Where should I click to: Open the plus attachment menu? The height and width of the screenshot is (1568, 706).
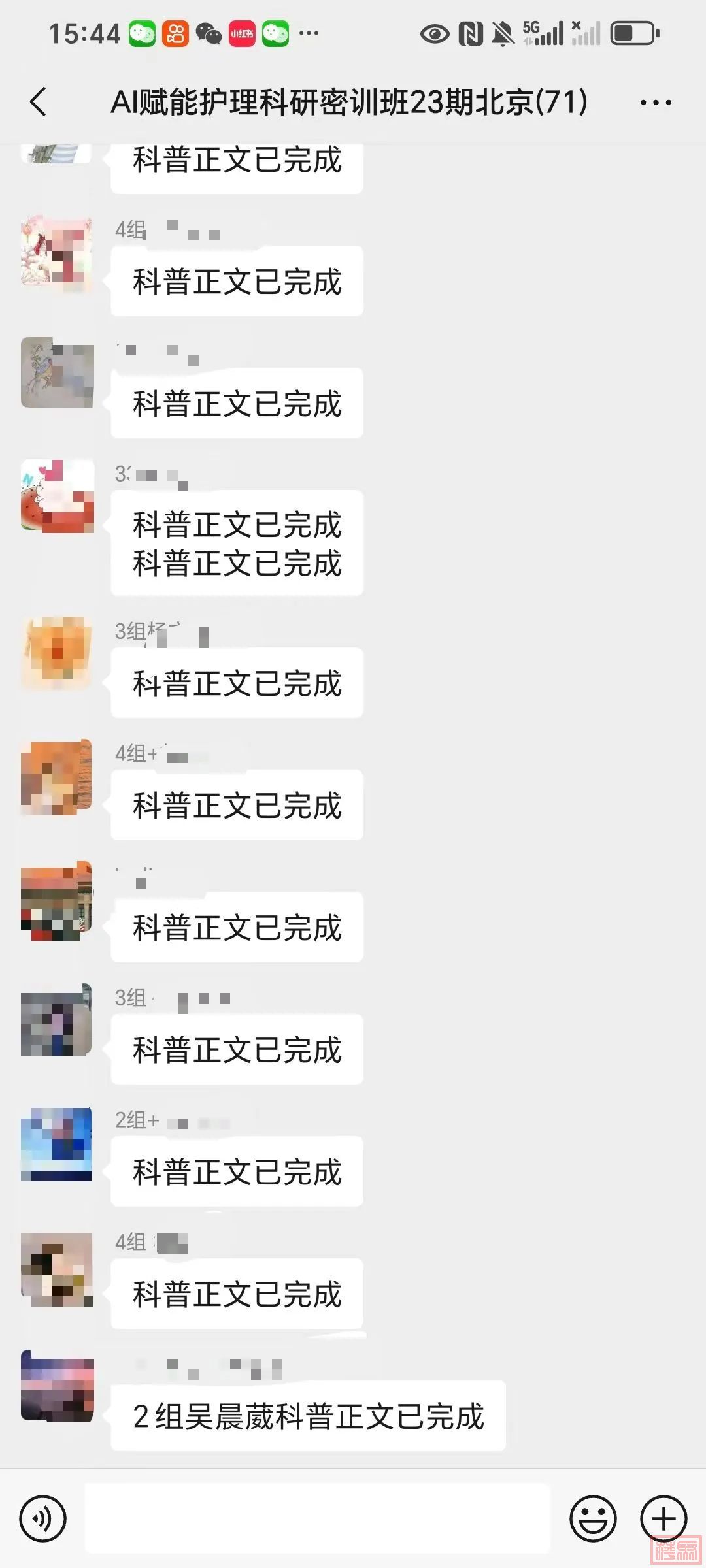click(664, 1518)
